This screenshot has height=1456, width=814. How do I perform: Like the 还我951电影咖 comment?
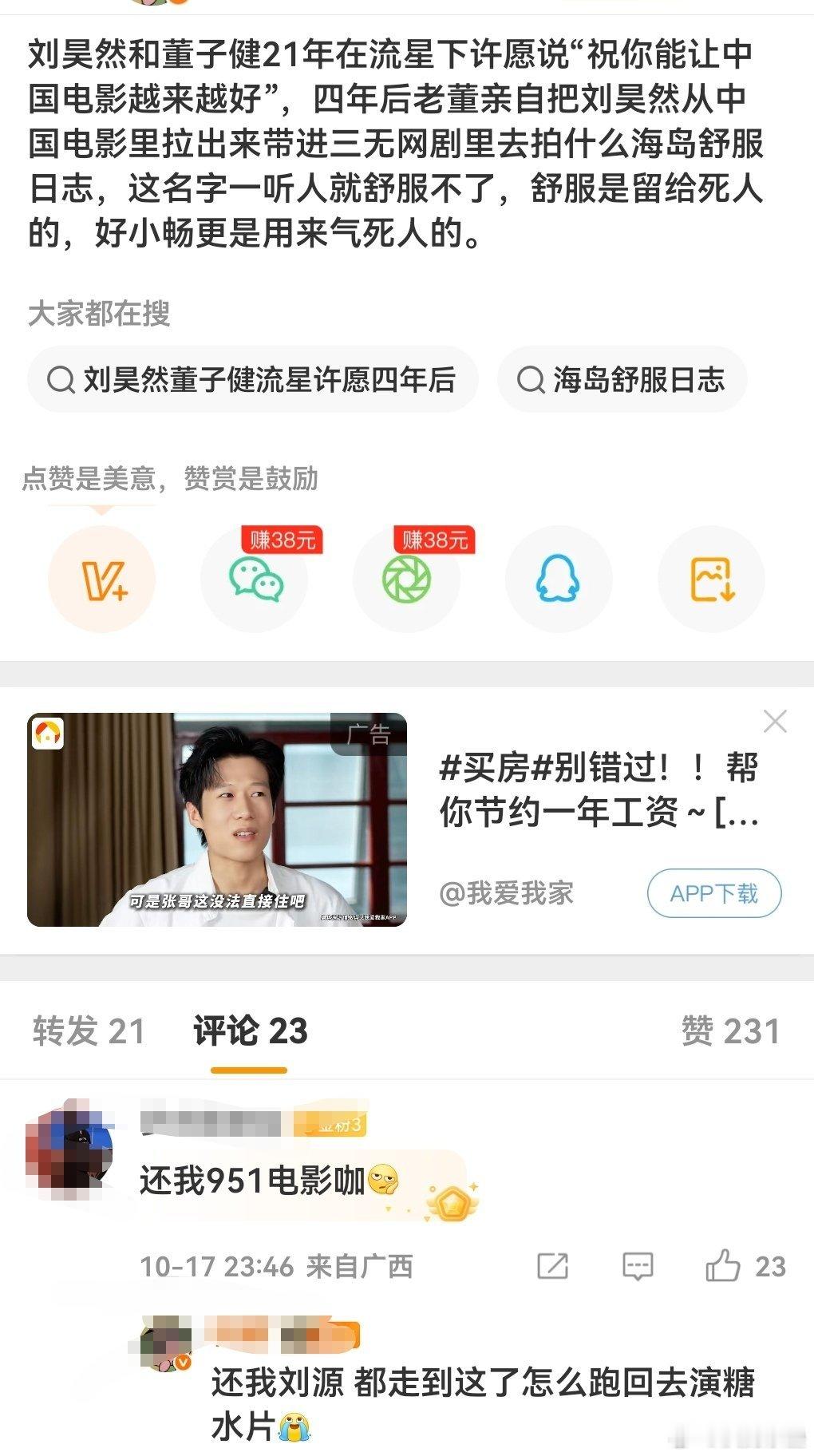point(723,1266)
